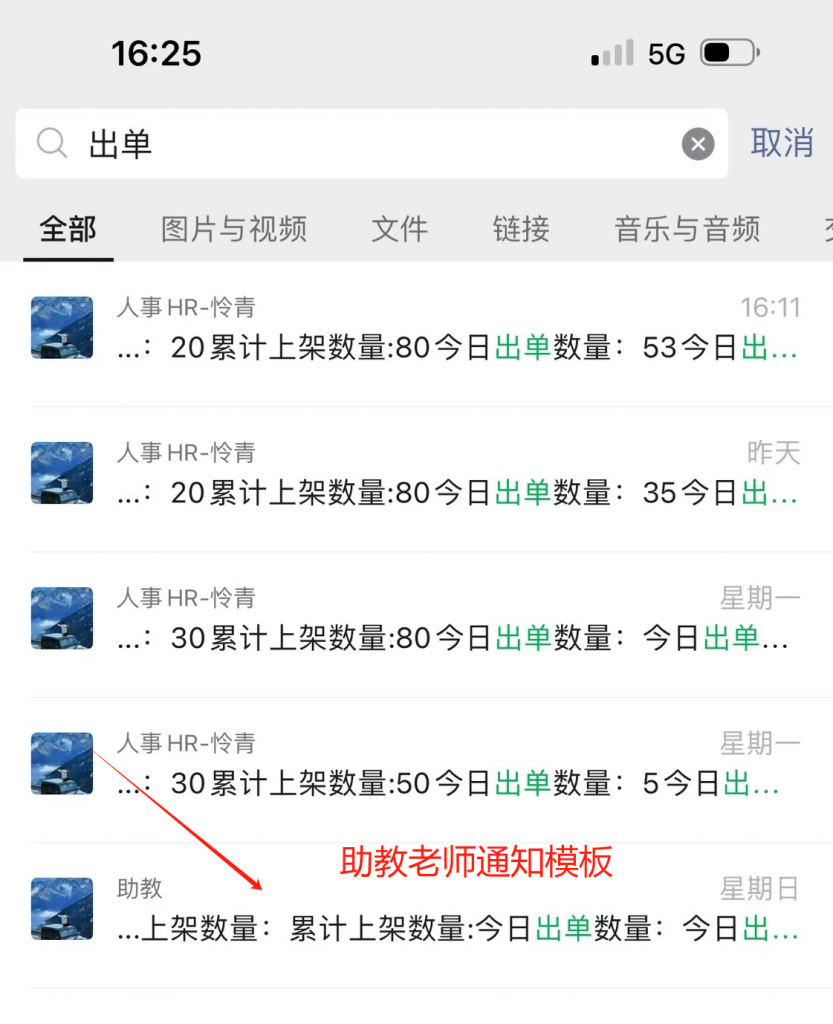Screen dimensions: 833x1024
Task: Tap 取消 to cancel the search
Action: point(782,144)
